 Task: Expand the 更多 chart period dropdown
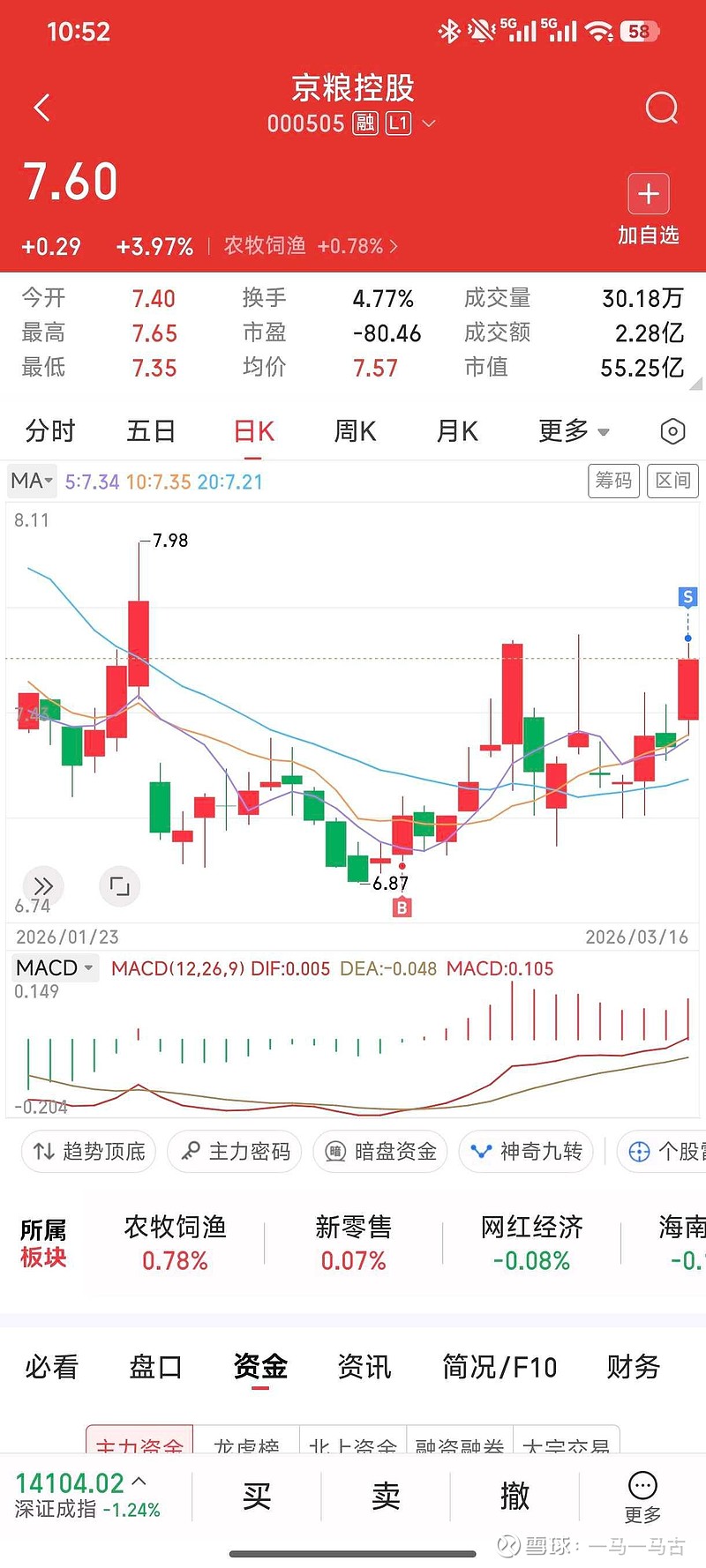point(574,431)
